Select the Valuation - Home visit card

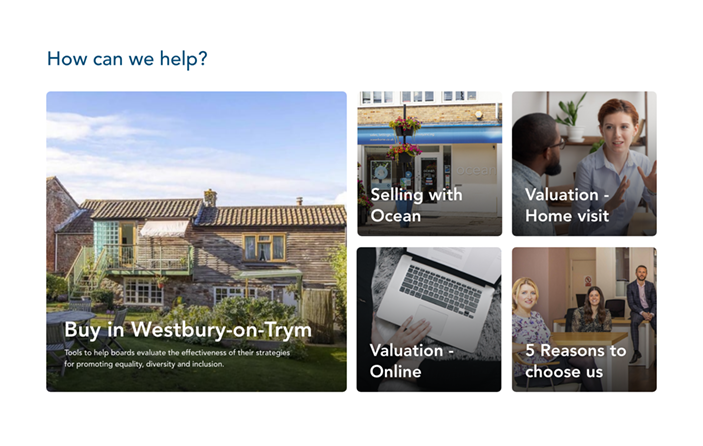tap(584, 164)
